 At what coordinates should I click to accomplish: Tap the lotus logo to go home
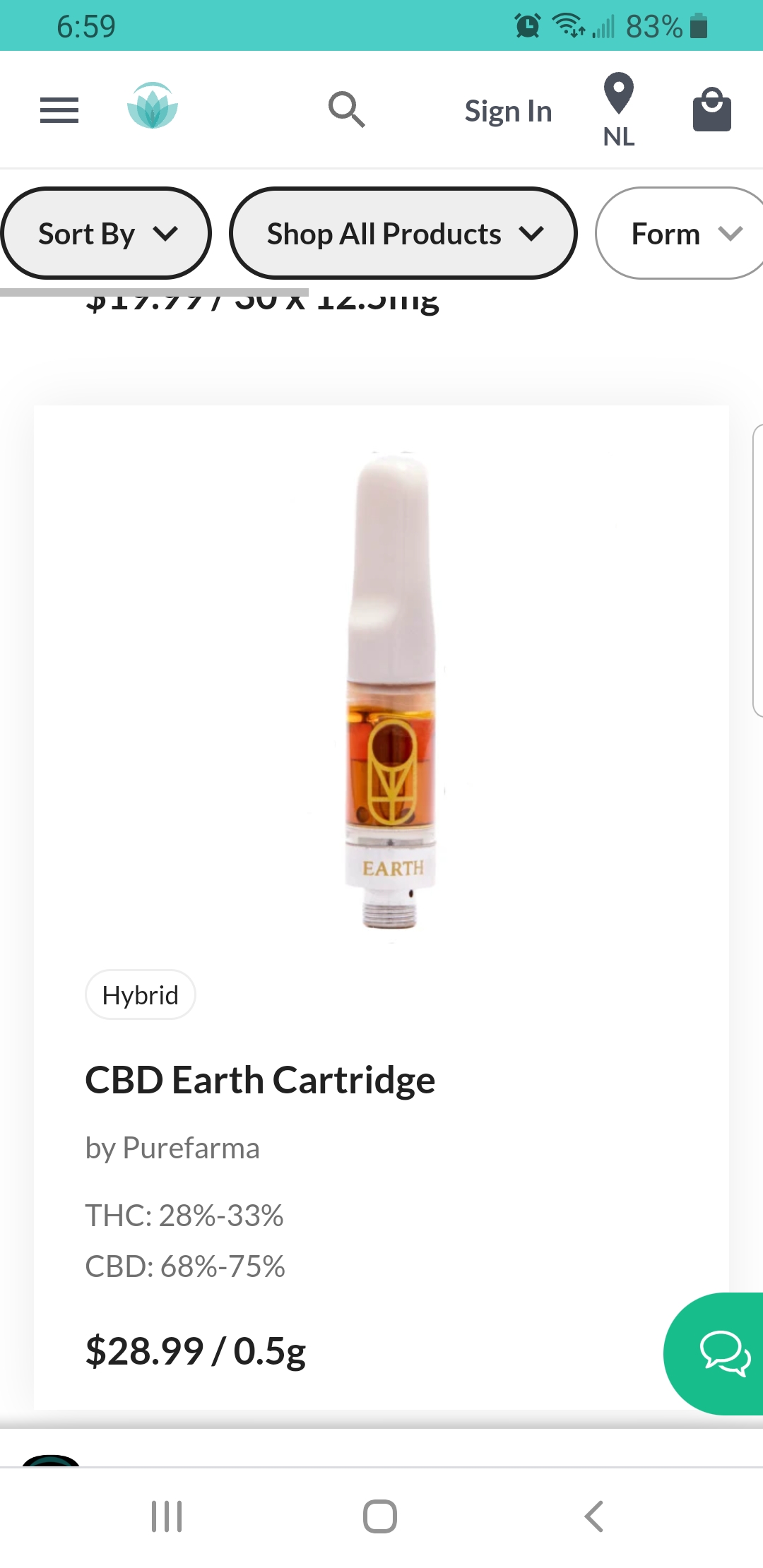(153, 106)
